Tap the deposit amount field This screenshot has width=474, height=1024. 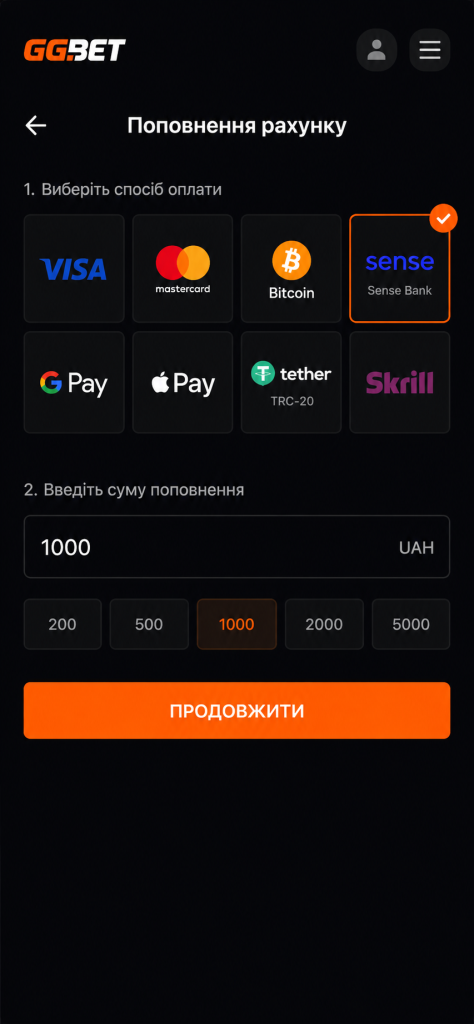pyautogui.click(x=237, y=547)
